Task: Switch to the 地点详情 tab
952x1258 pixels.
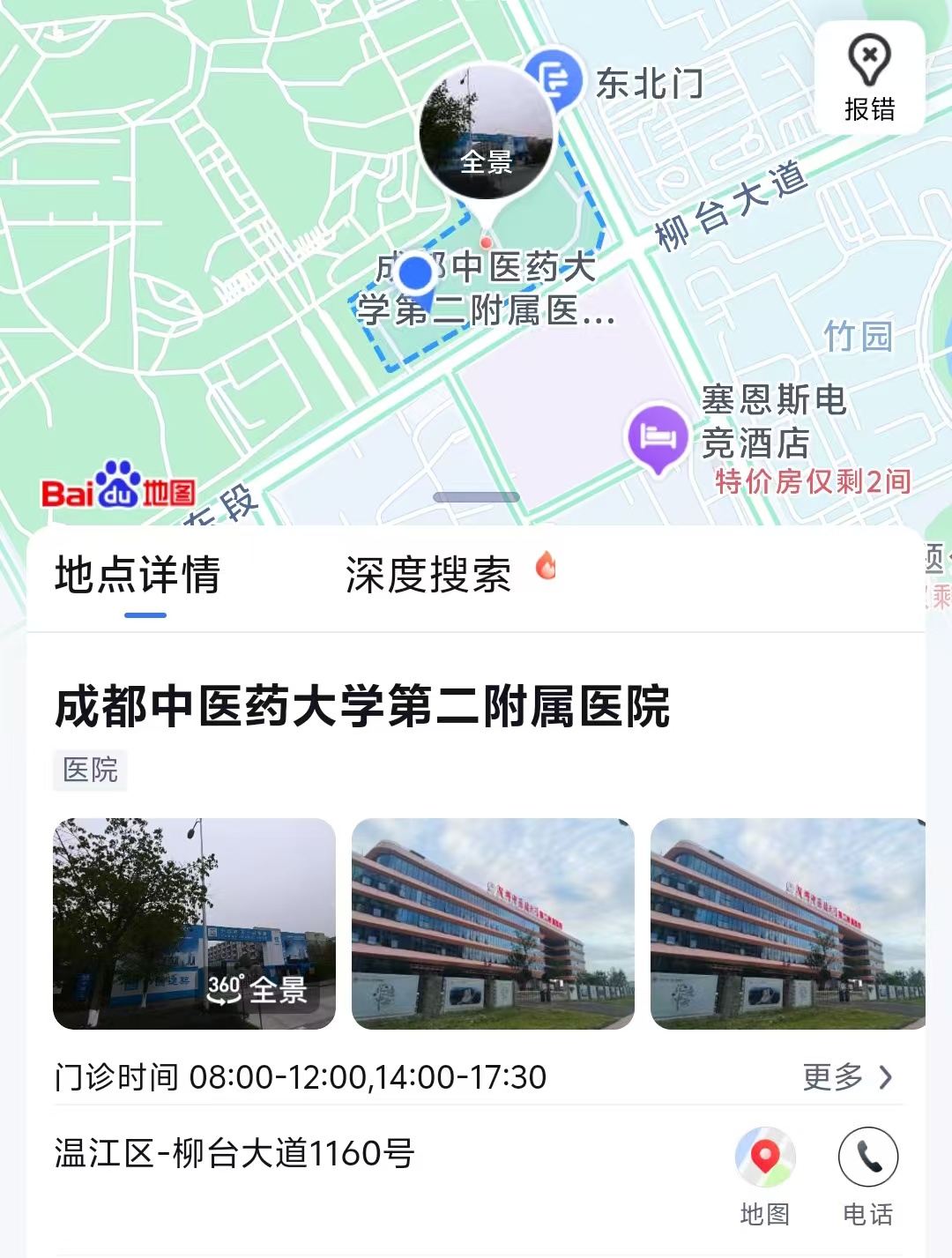Action: point(138,576)
